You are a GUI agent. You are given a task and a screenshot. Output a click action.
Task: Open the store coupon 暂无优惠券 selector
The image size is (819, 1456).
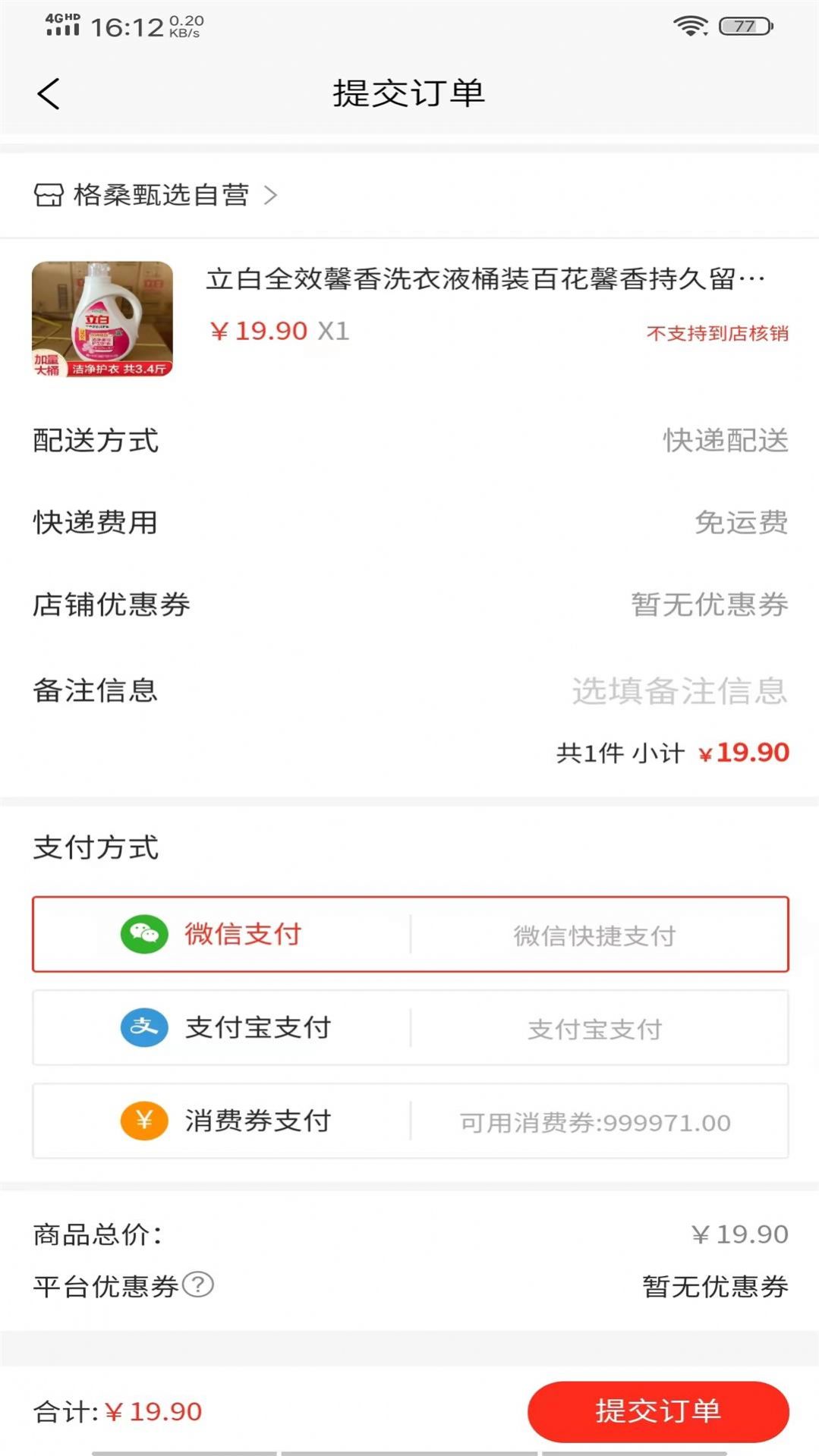[x=710, y=605]
